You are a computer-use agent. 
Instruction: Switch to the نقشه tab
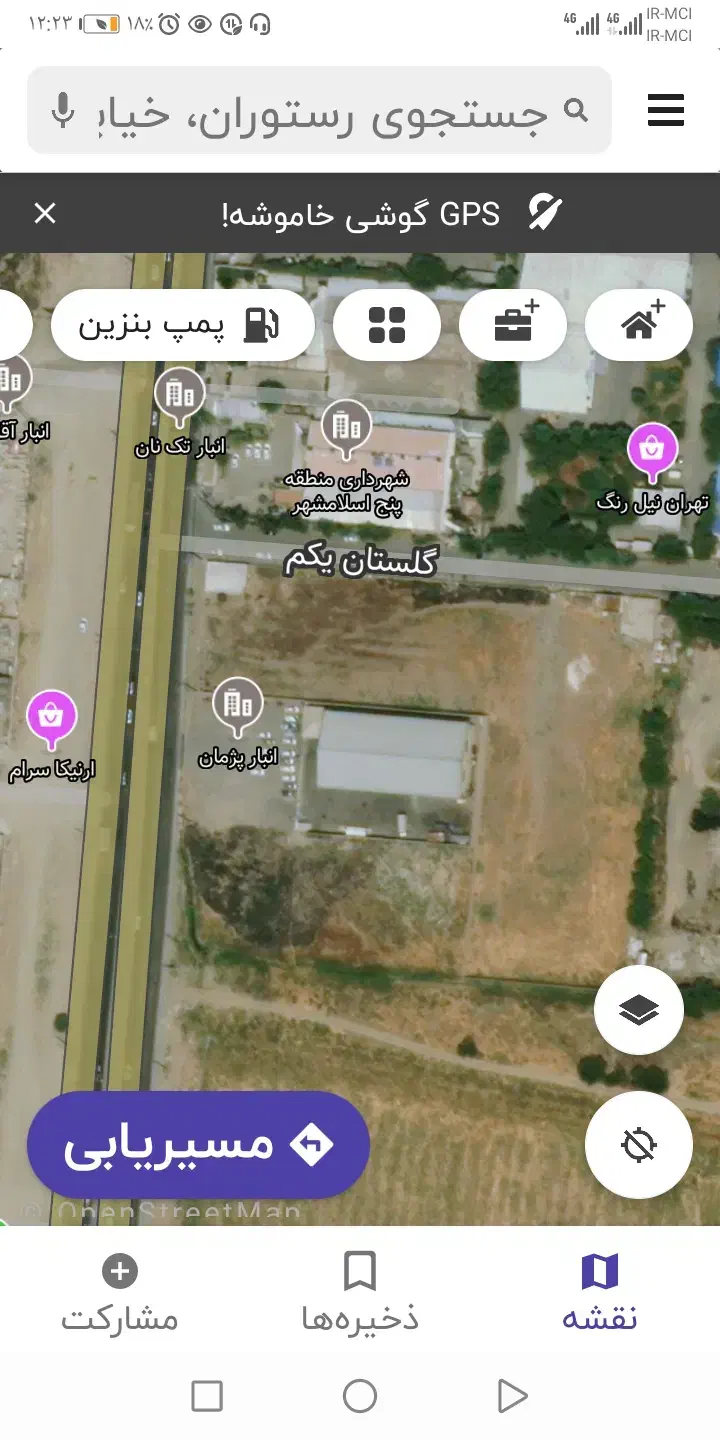pyautogui.click(x=599, y=1292)
